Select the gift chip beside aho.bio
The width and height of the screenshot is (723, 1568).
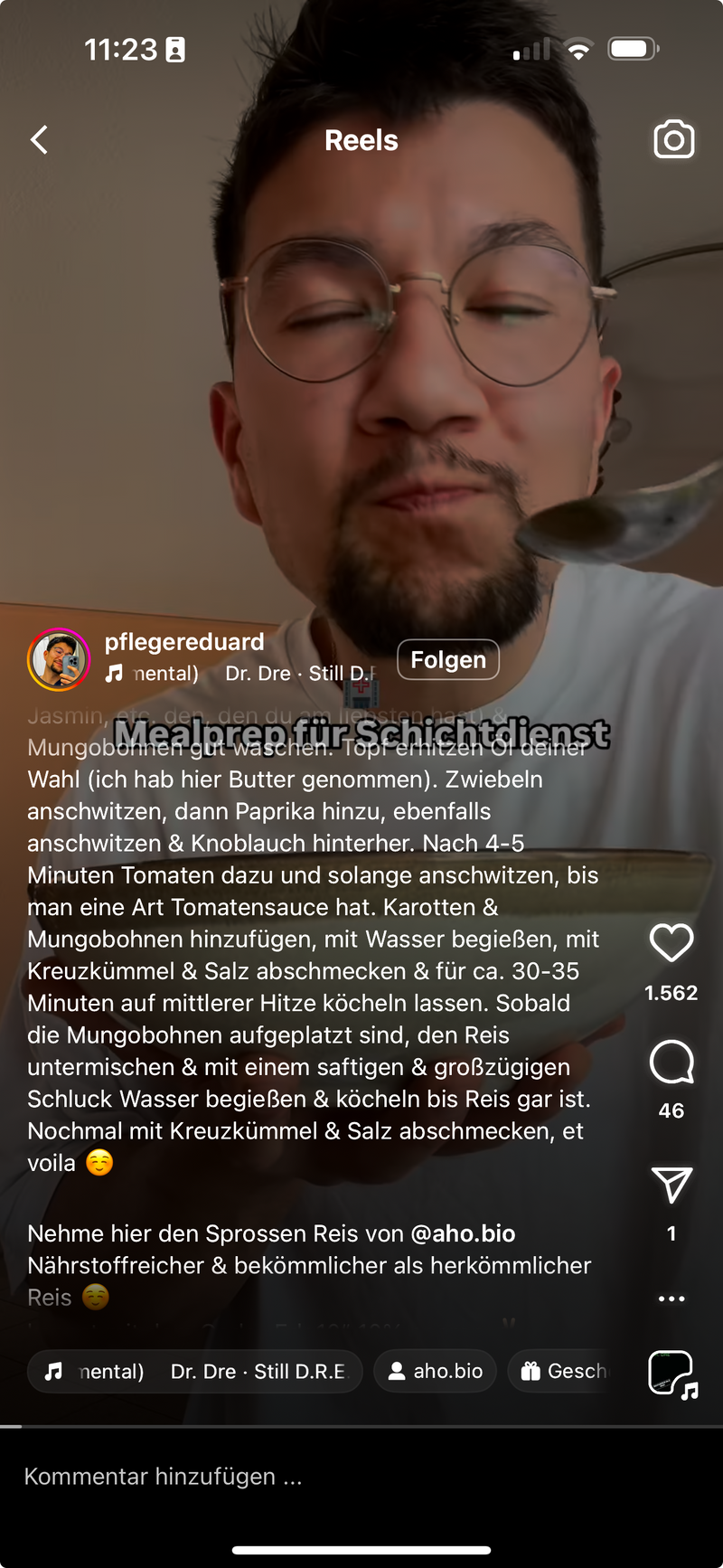562,1371
